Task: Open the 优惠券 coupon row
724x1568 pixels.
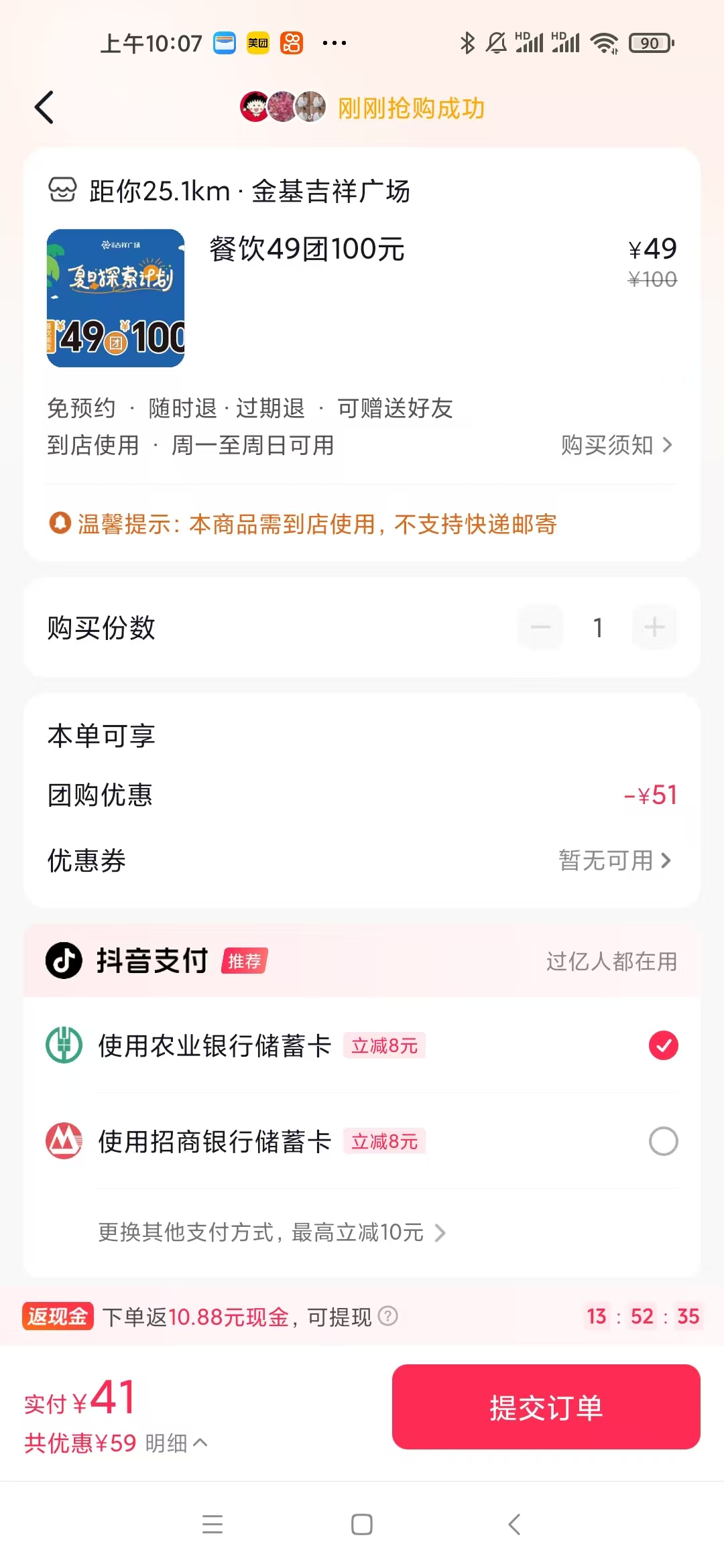Action: 362,860
